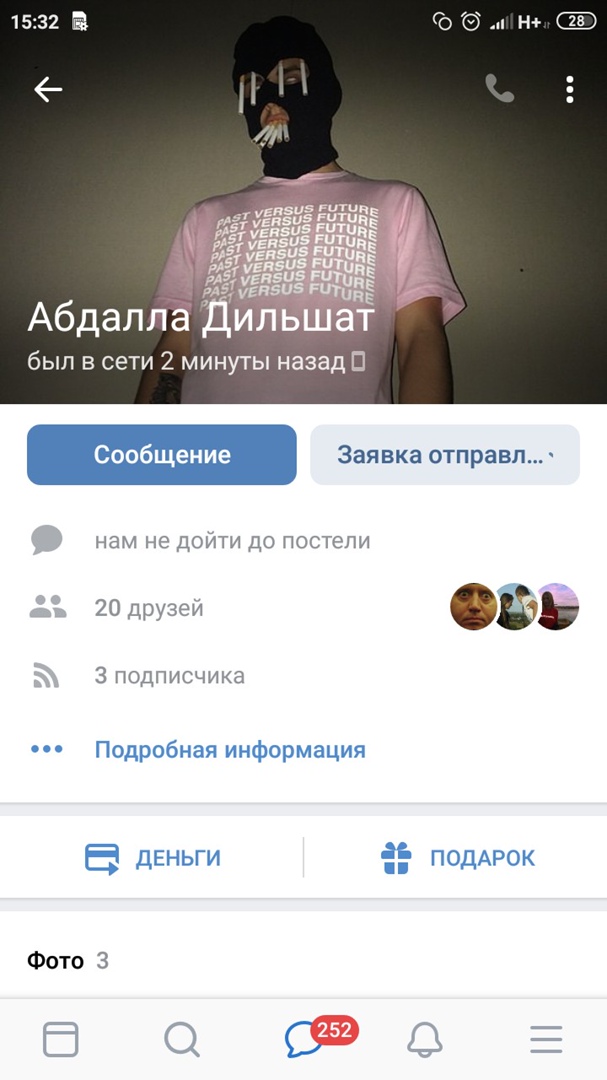Call this user via phone icon

(499, 90)
